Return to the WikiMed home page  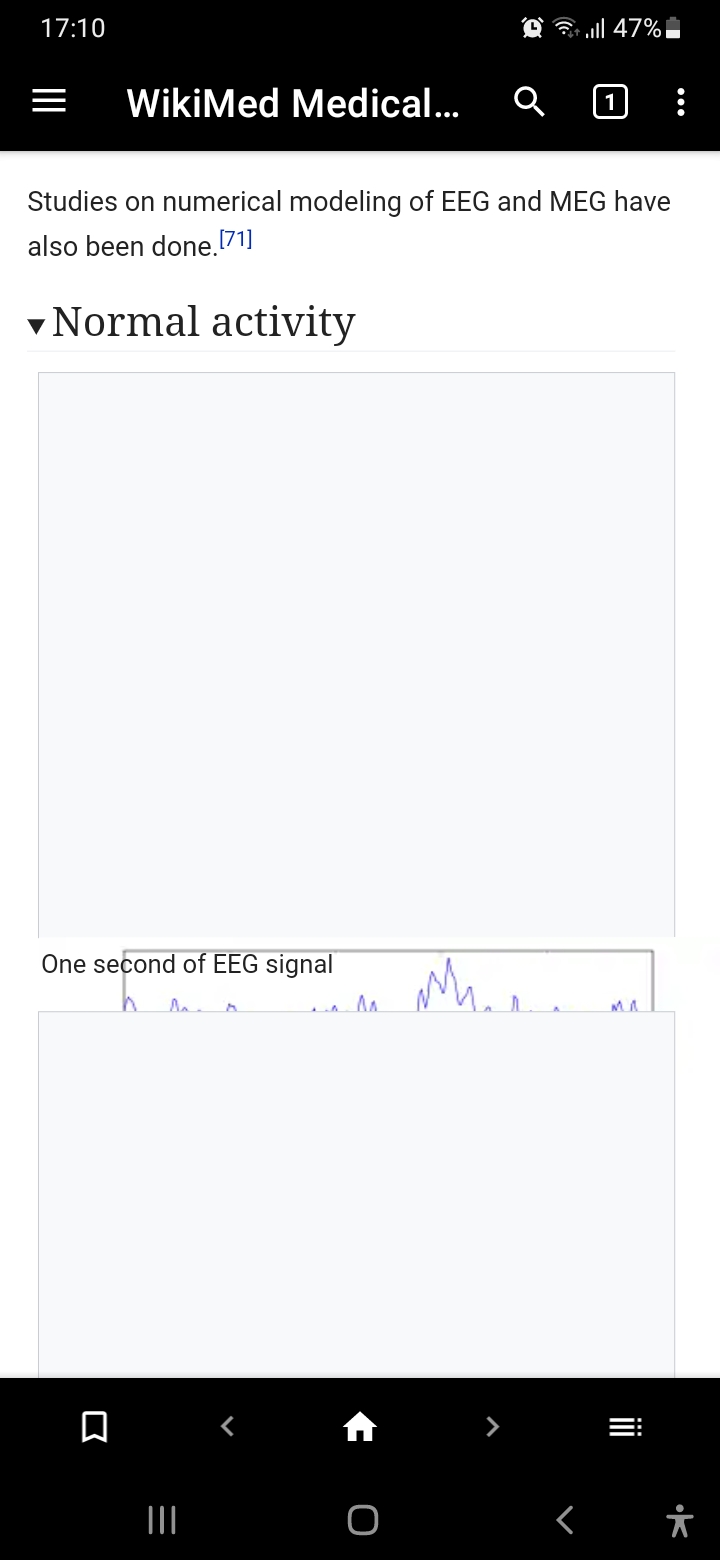coord(360,1426)
